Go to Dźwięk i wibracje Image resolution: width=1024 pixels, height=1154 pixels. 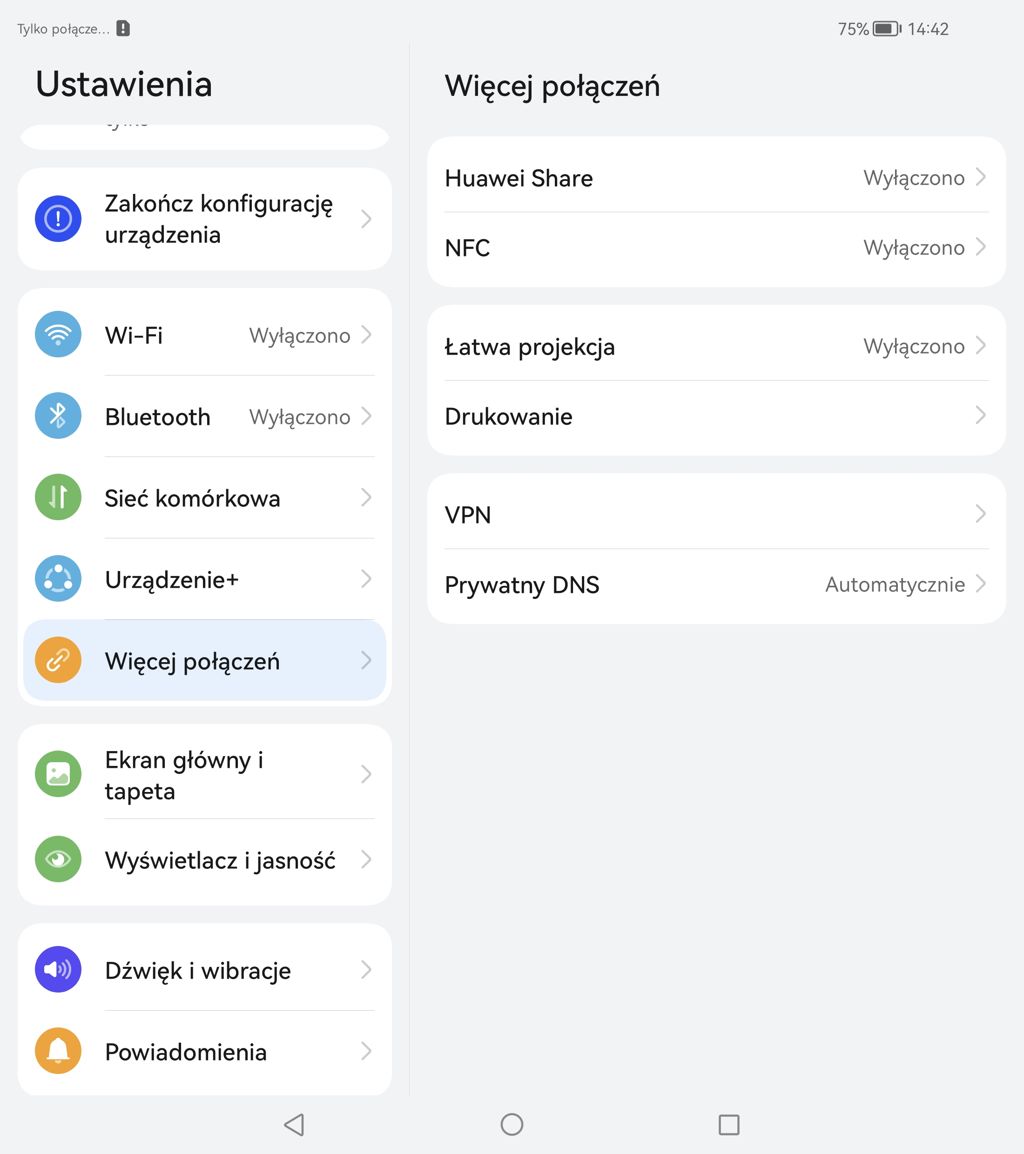click(x=205, y=970)
